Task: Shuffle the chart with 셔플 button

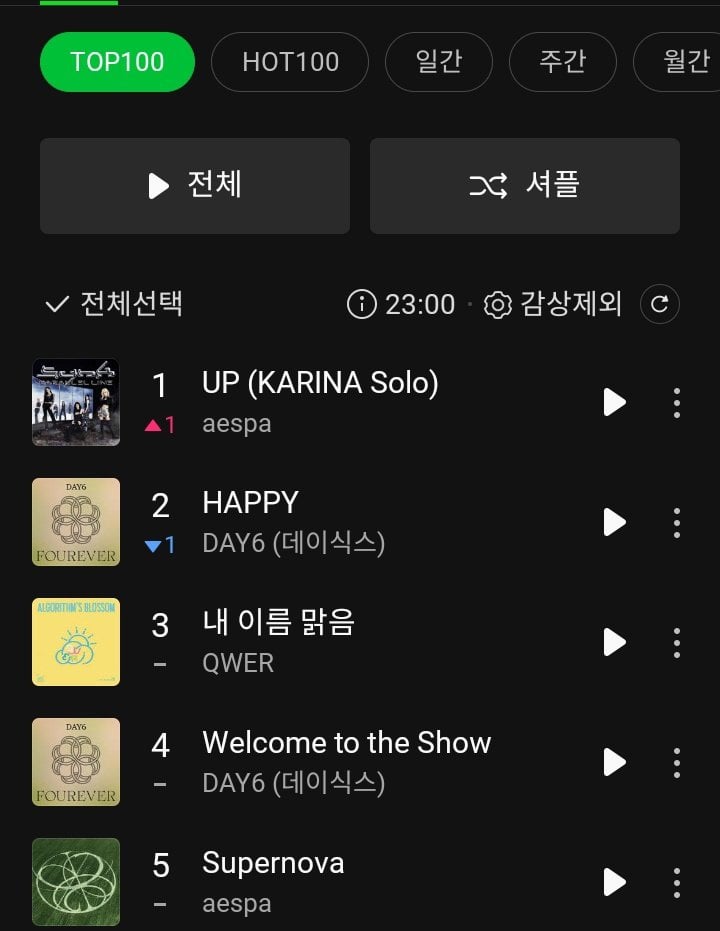Action: coord(525,186)
